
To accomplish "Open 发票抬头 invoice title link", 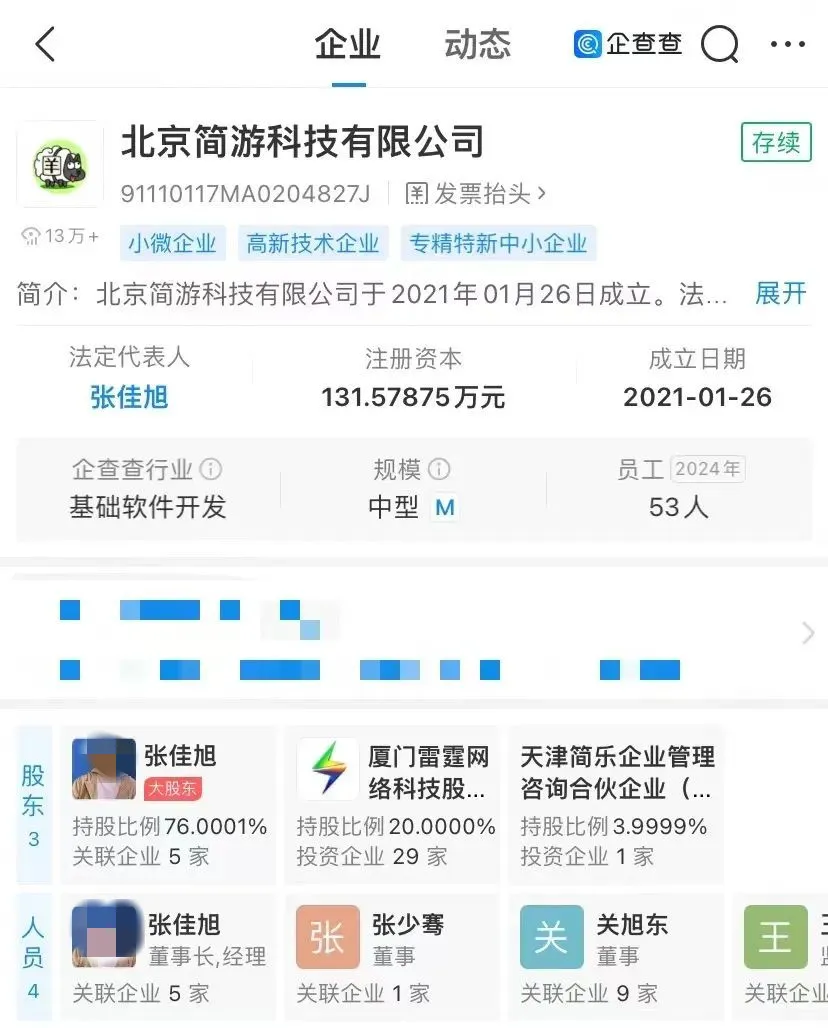I will pos(477,193).
